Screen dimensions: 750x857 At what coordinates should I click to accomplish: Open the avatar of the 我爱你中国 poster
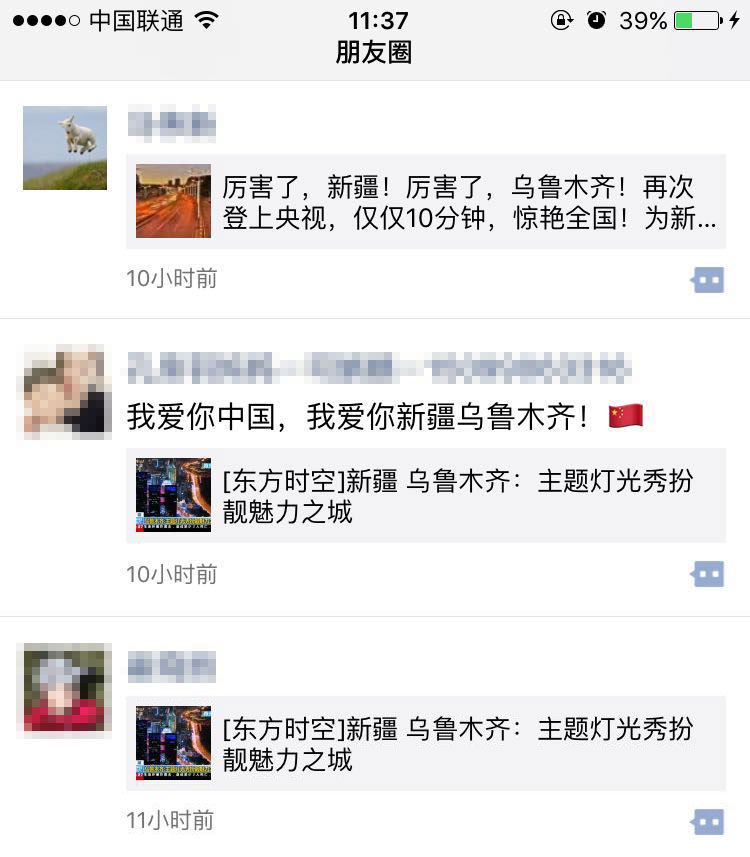tap(65, 390)
